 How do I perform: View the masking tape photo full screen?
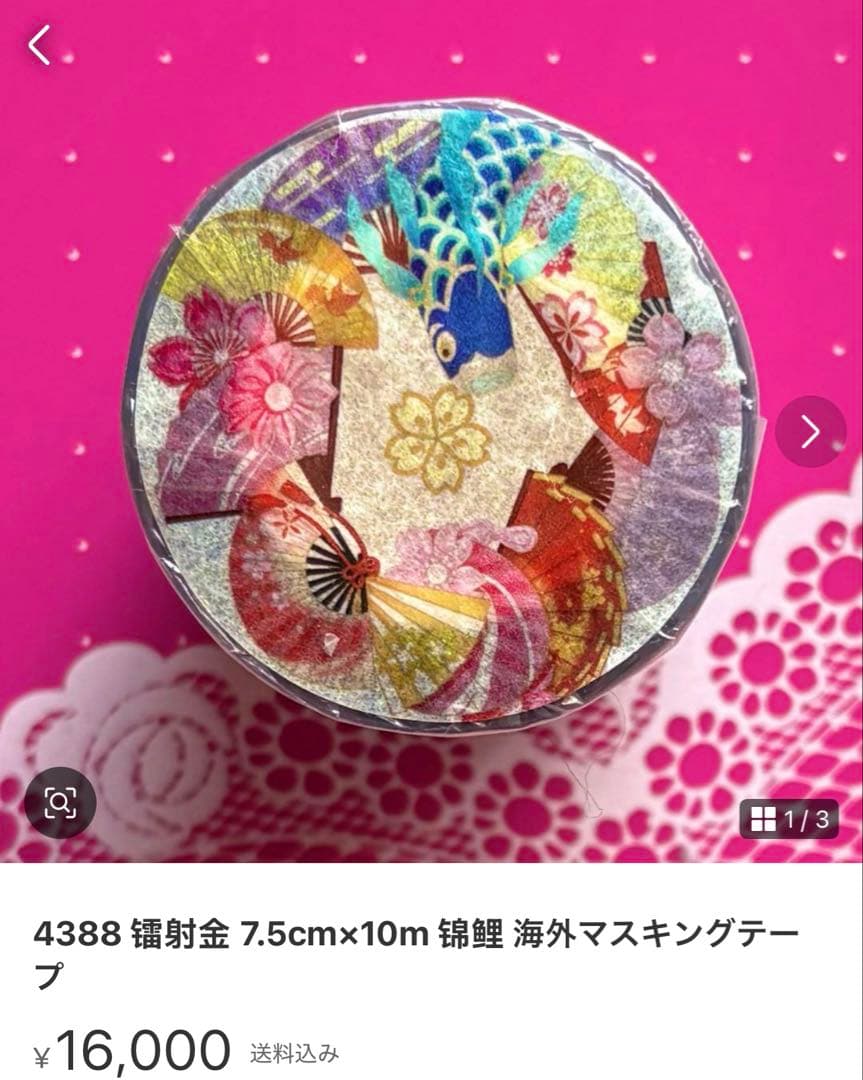point(440,420)
